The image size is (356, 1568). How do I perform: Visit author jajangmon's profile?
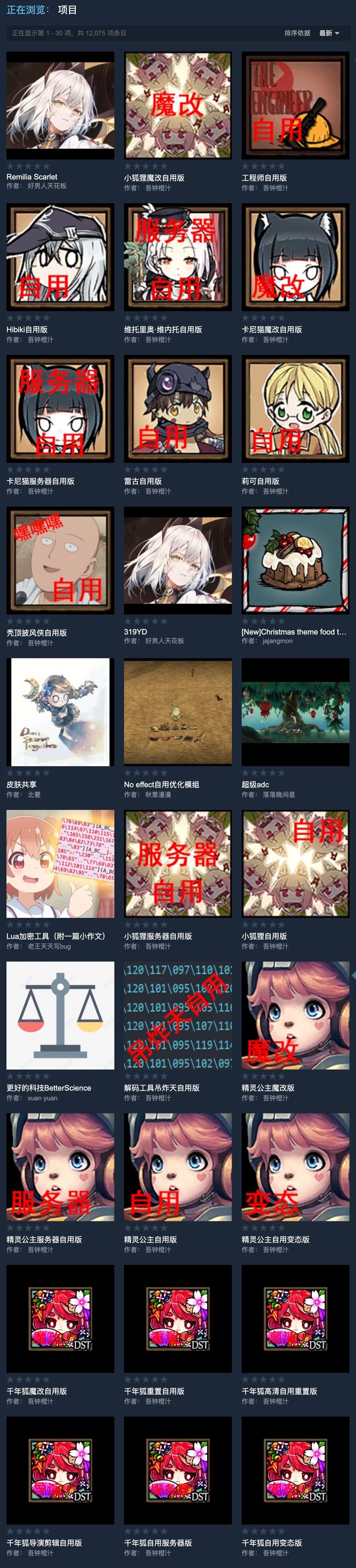[x=277, y=641]
